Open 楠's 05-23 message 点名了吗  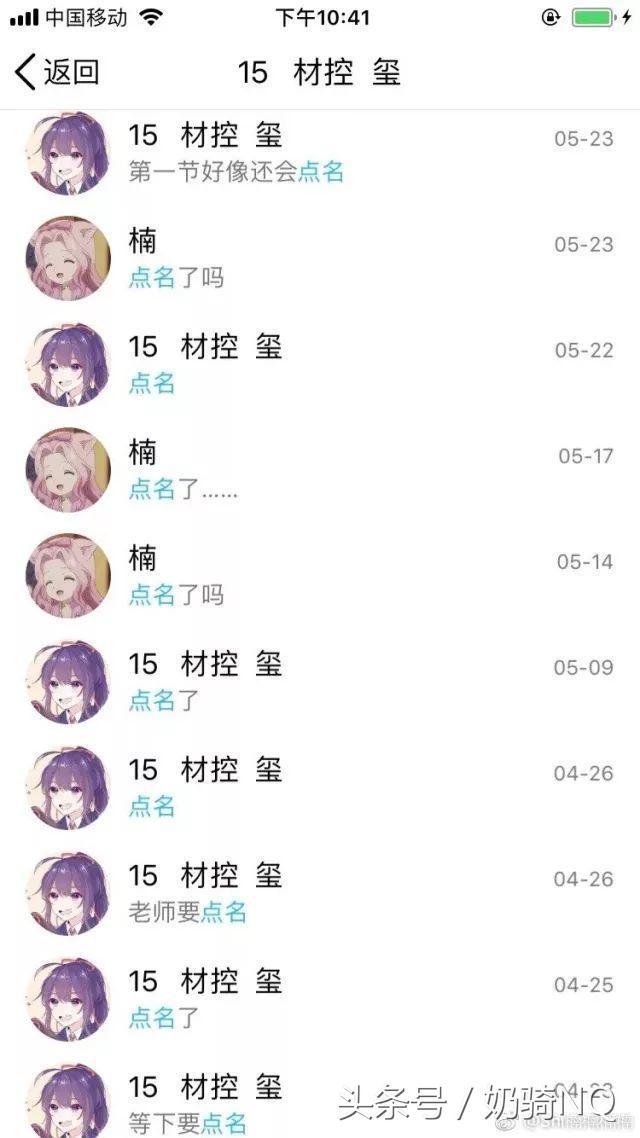click(x=320, y=259)
